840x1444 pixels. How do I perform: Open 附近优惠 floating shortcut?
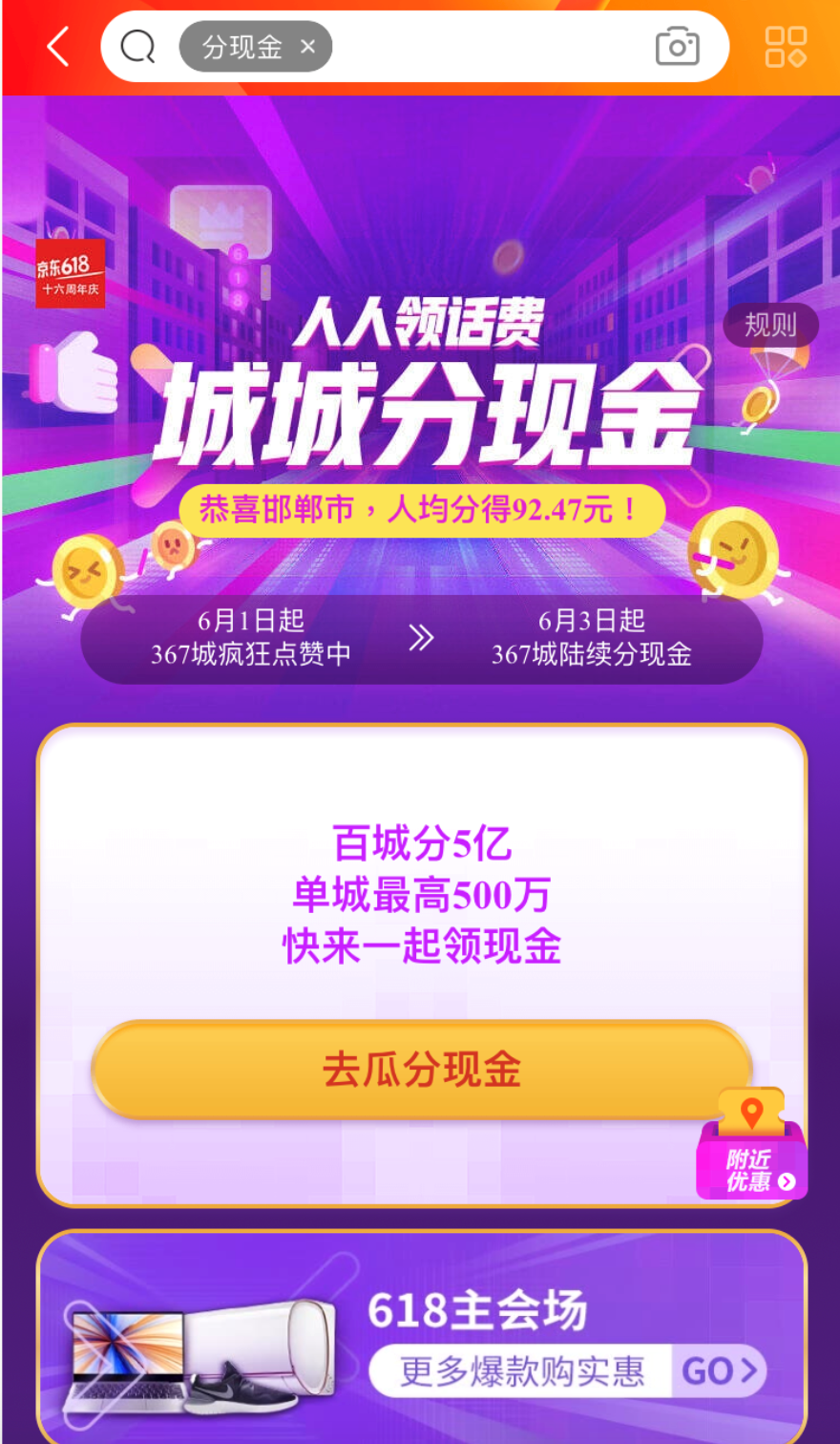point(752,1146)
